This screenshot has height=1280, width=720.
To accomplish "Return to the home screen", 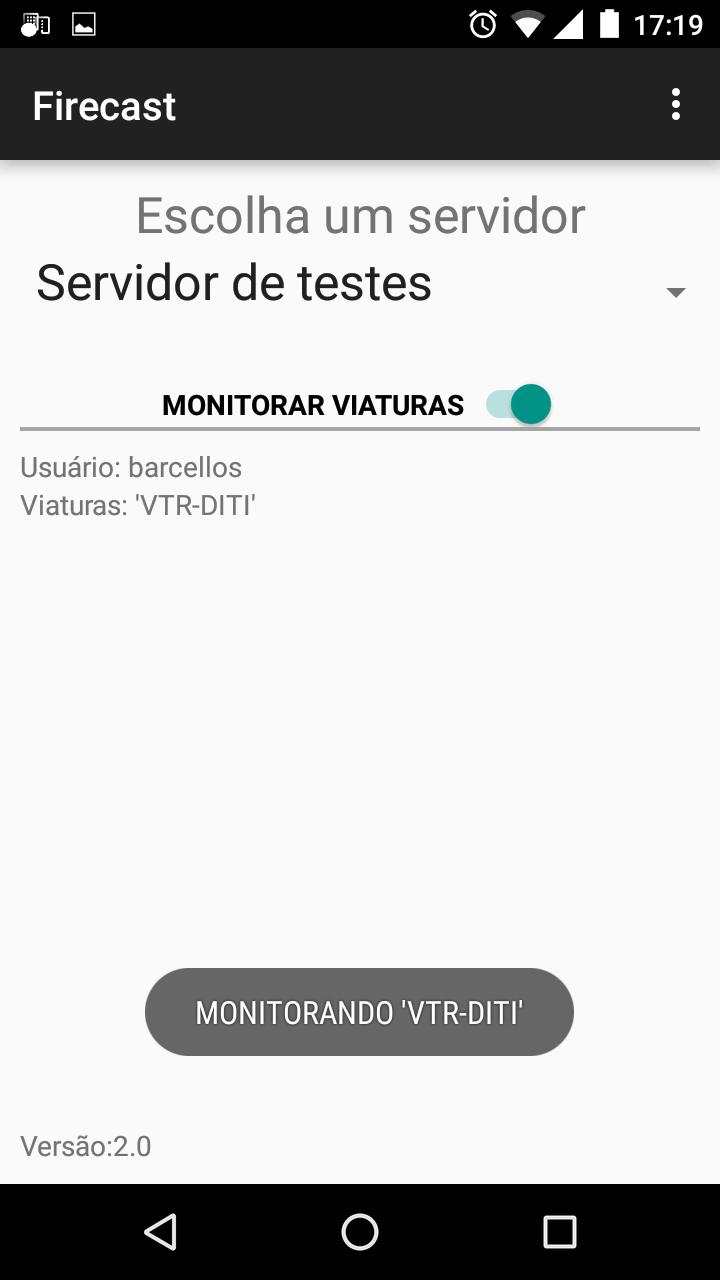I will pos(360,1232).
